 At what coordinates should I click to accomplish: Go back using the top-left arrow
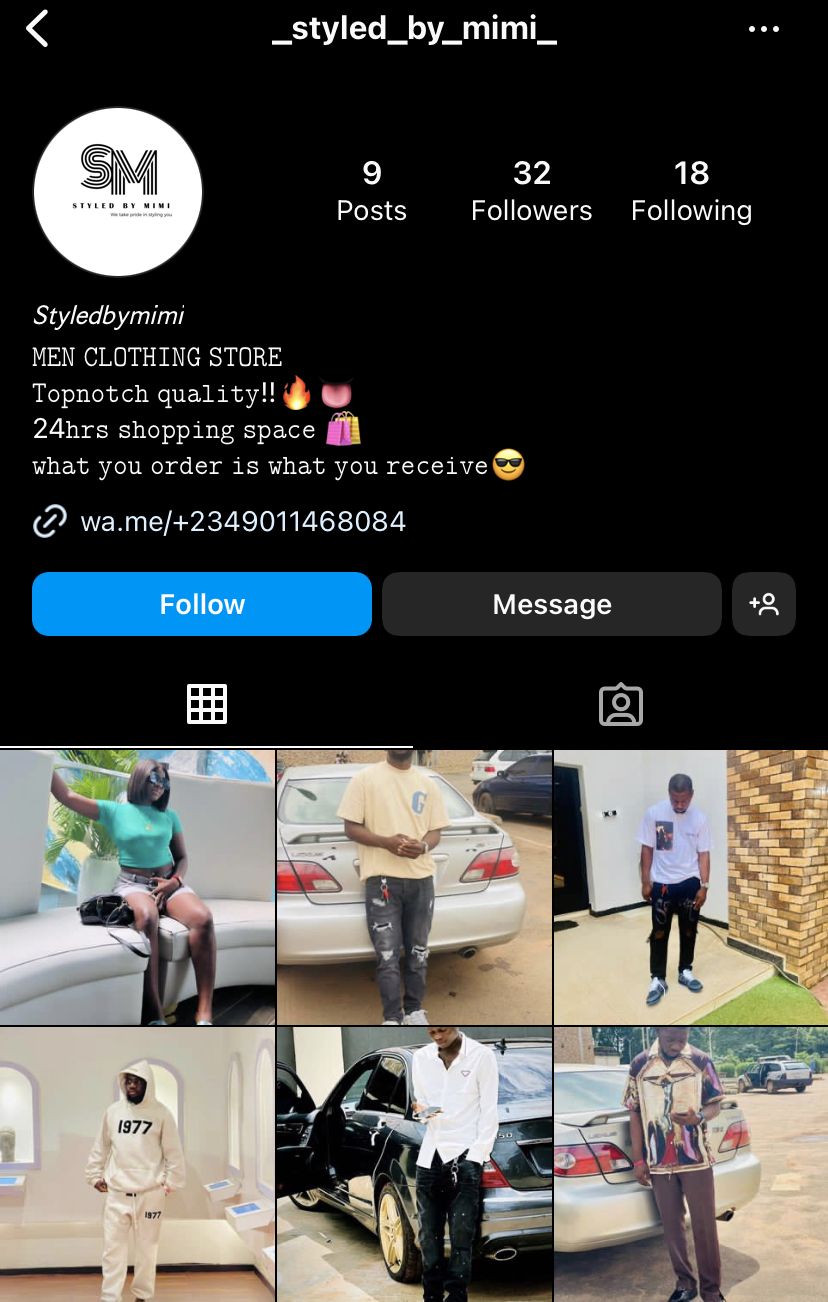(37, 29)
